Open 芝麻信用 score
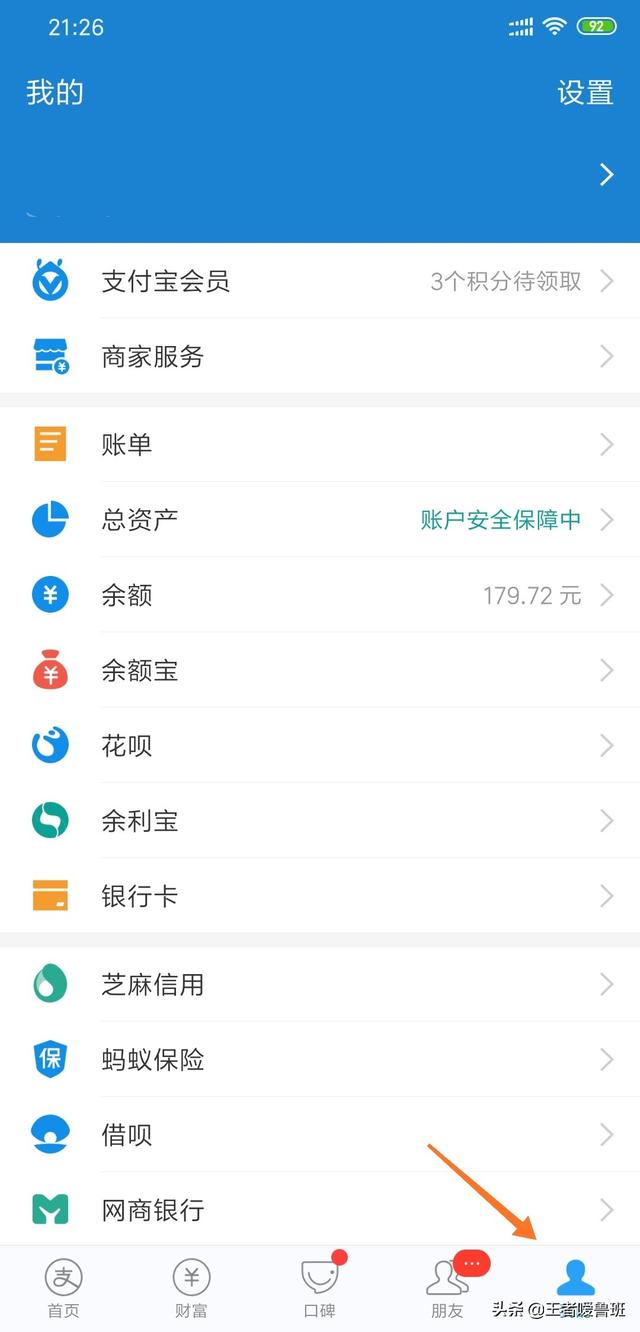 pyautogui.click(x=320, y=984)
